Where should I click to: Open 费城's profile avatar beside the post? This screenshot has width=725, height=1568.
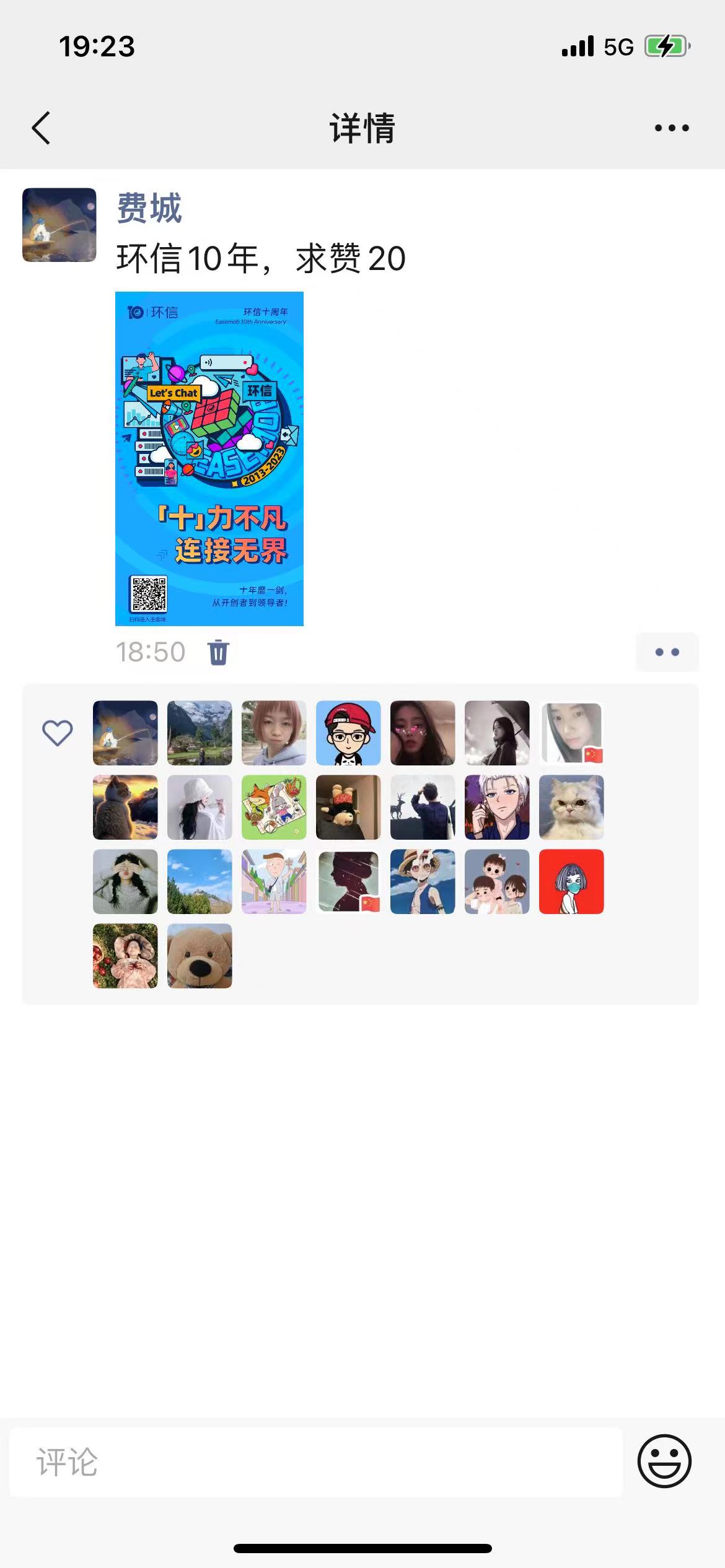(x=59, y=225)
